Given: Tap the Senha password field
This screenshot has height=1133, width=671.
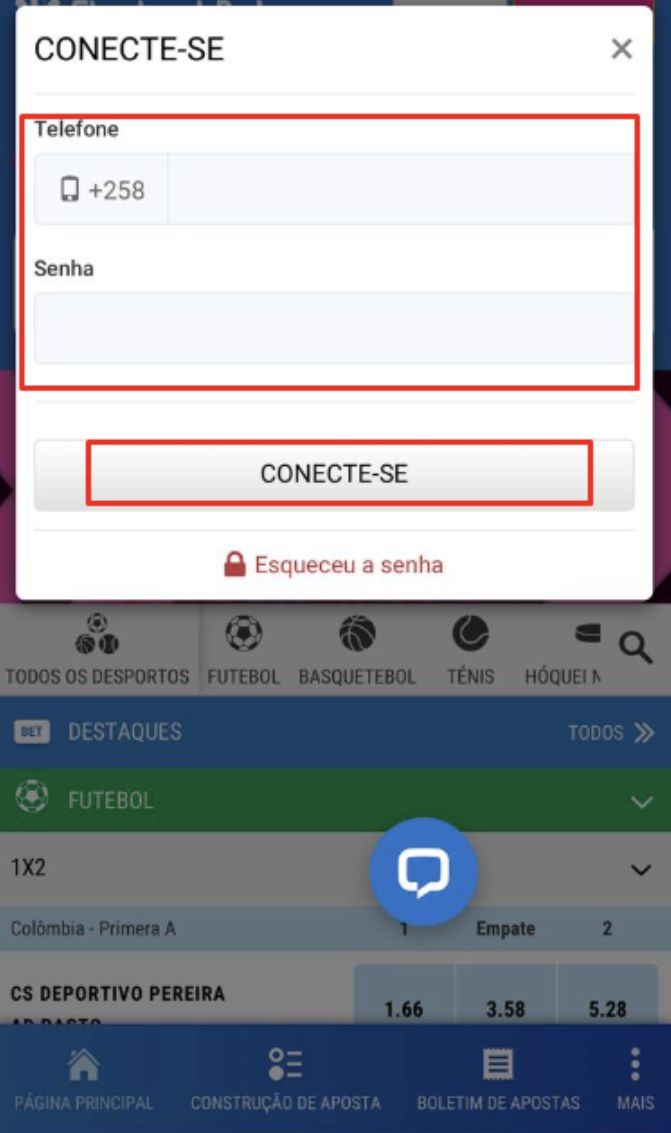Looking at the screenshot, I should coord(334,328).
